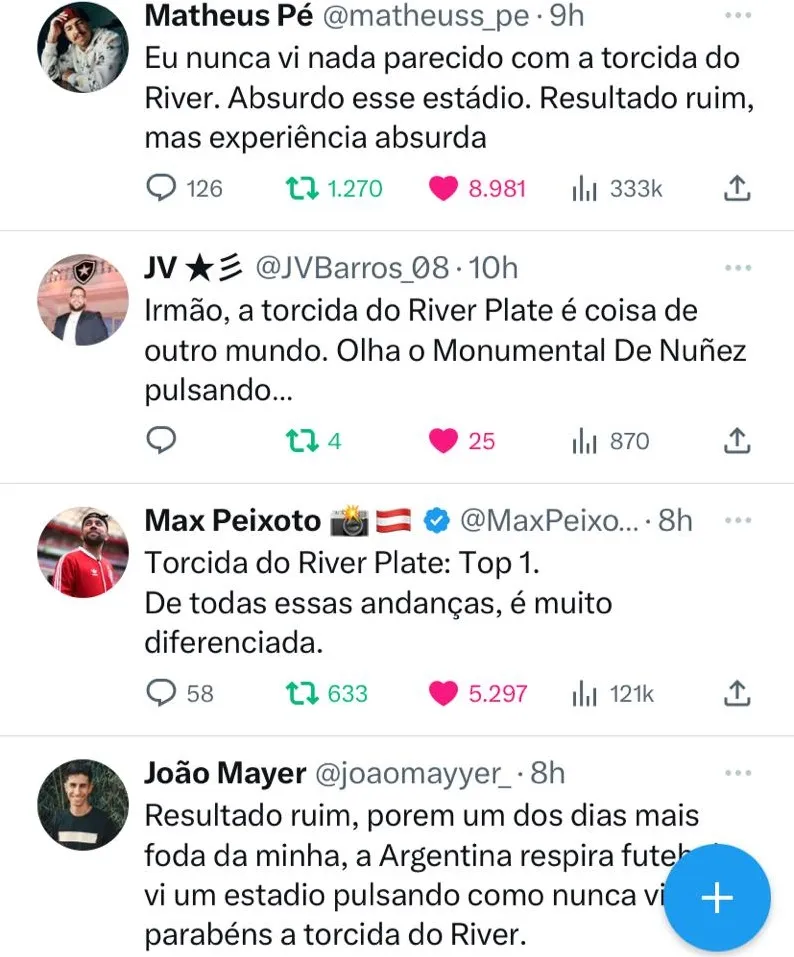The width and height of the screenshot is (794, 957).
Task: Share the JVBarros_08 tweet
Action: coord(736,440)
